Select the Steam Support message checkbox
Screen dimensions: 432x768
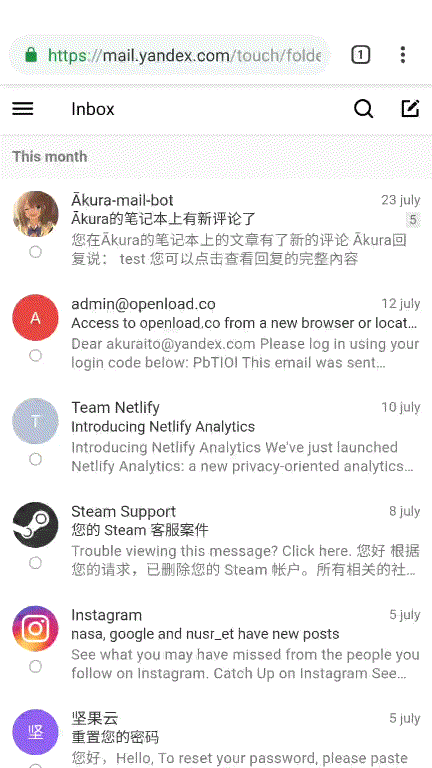click(35, 563)
